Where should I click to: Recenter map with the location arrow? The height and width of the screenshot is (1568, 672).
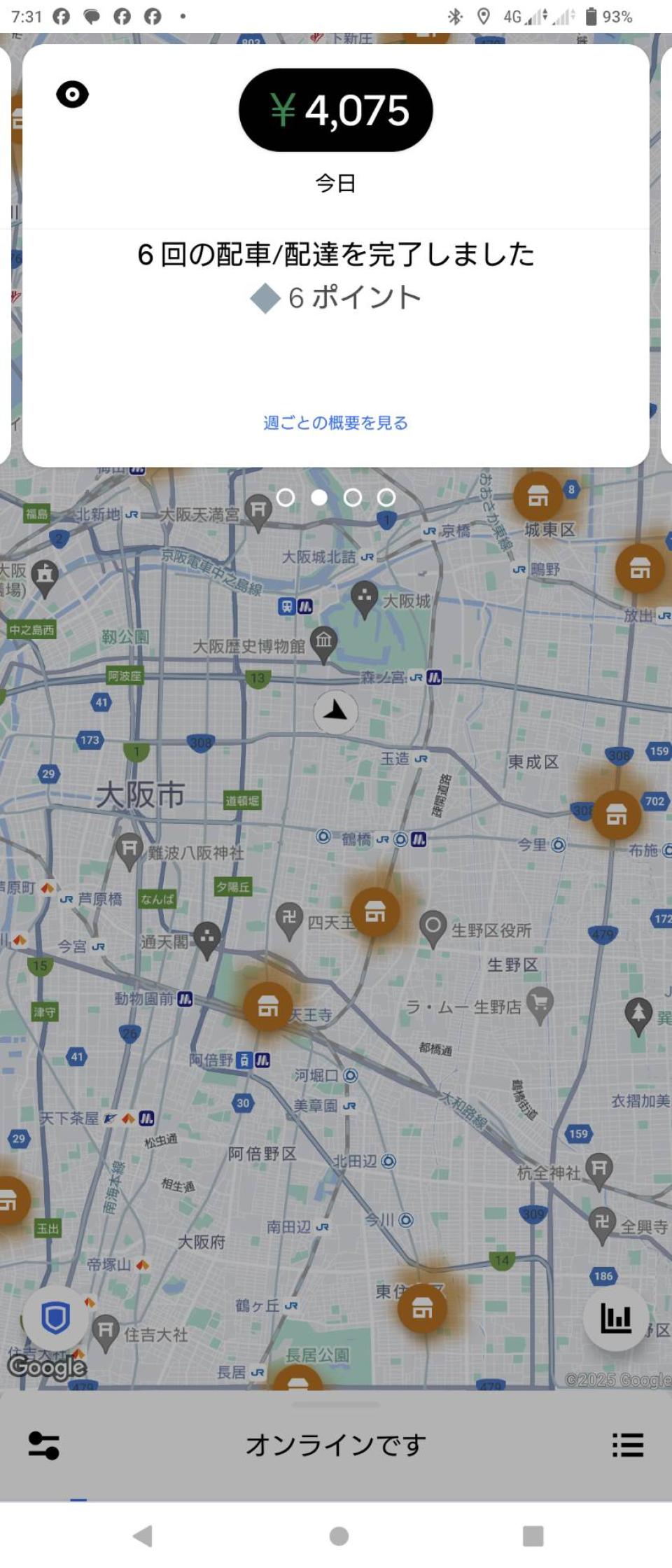pyautogui.click(x=335, y=712)
